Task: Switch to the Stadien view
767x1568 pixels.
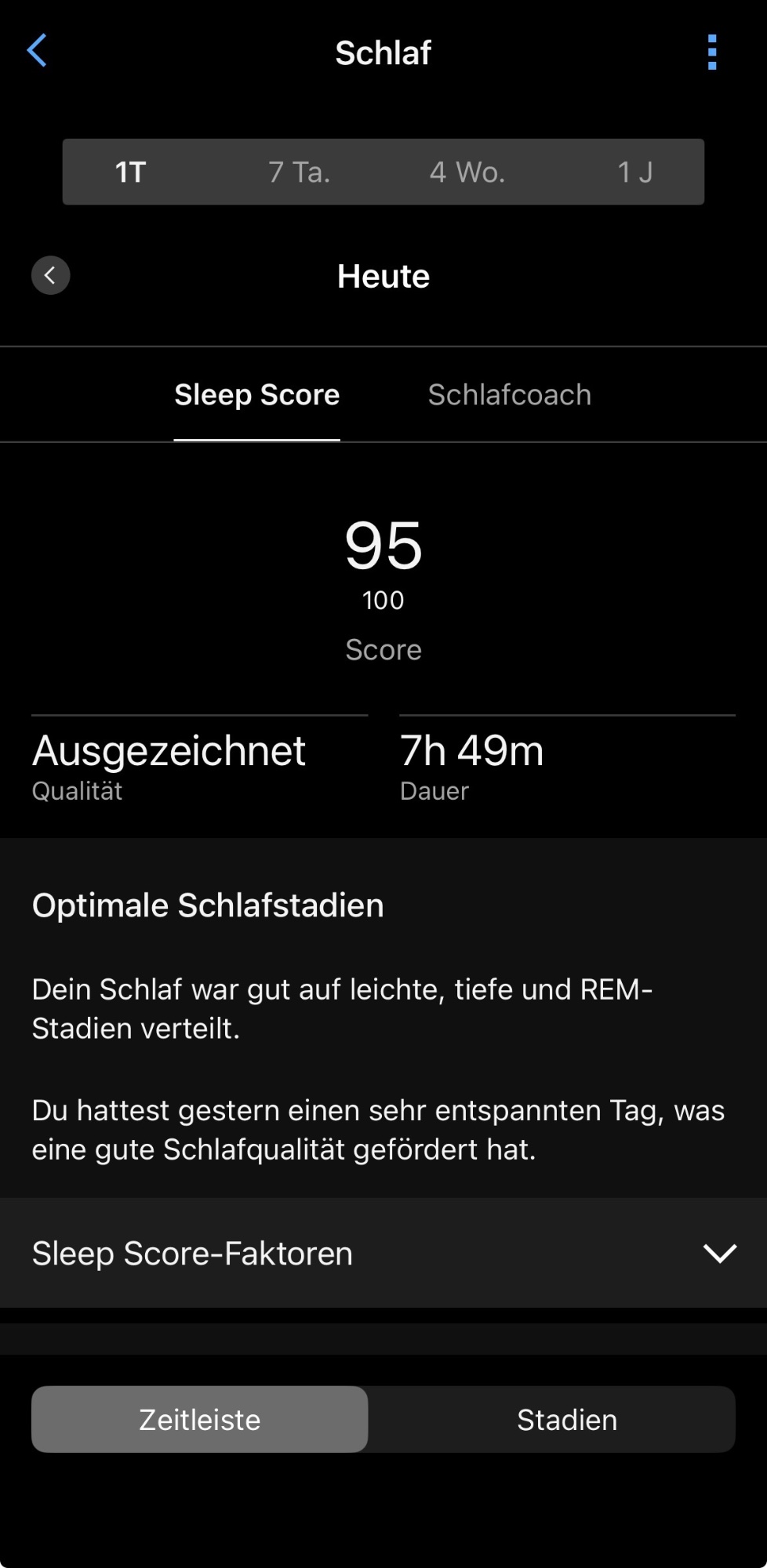Action: click(567, 1419)
